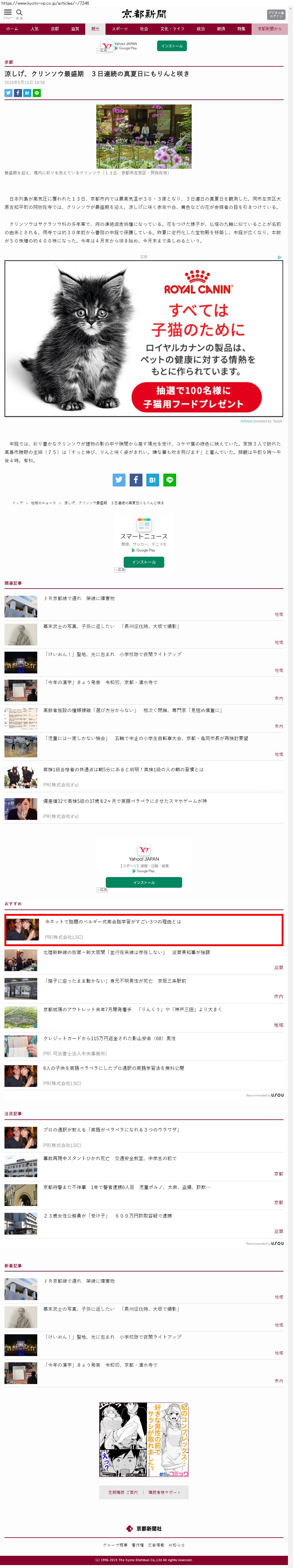Switch to the 滋賀 tab
The width and height of the screenshot is (293, 1568).
point(75,29)
